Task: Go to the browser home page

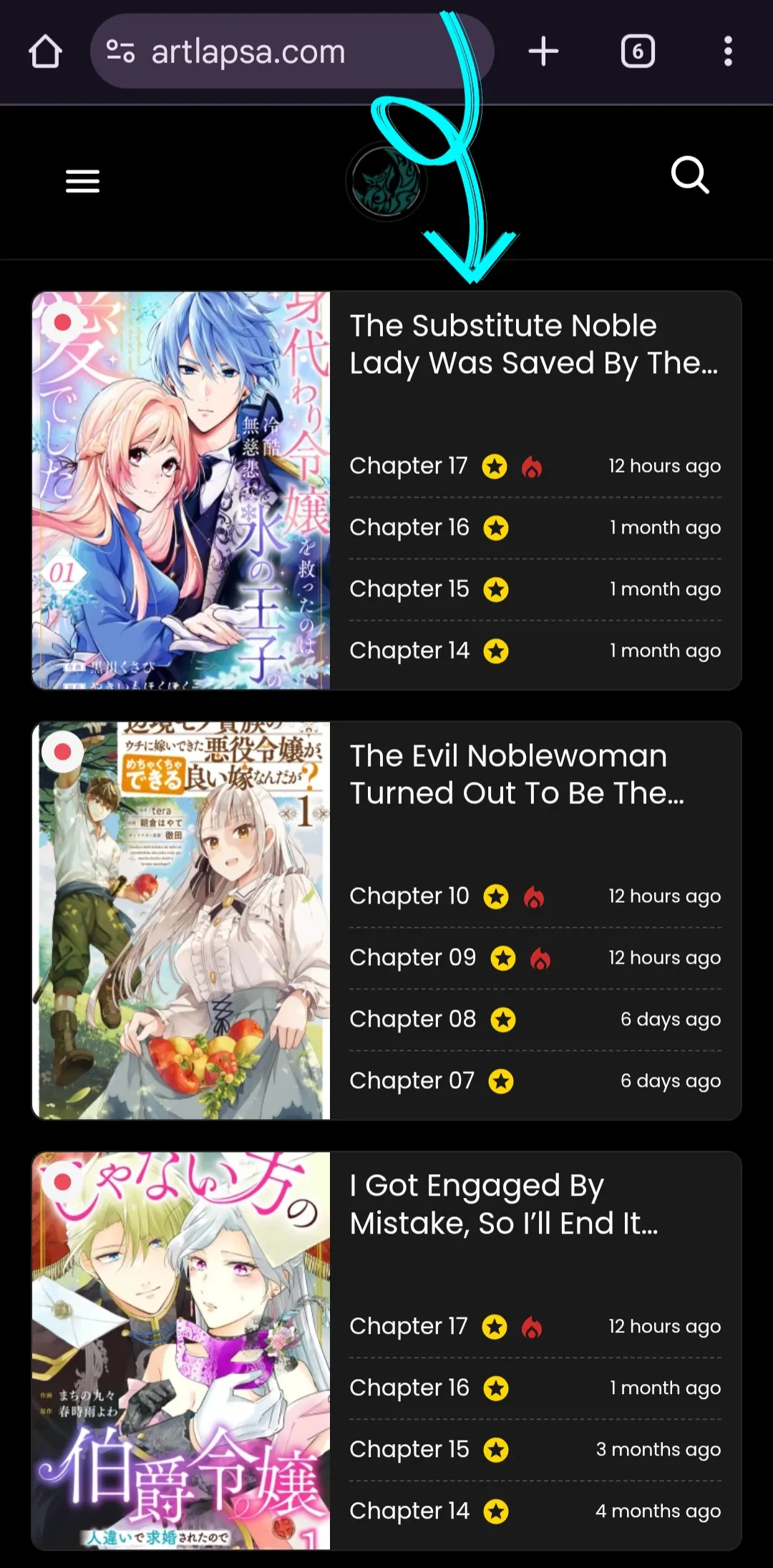Action: (45, 52)
